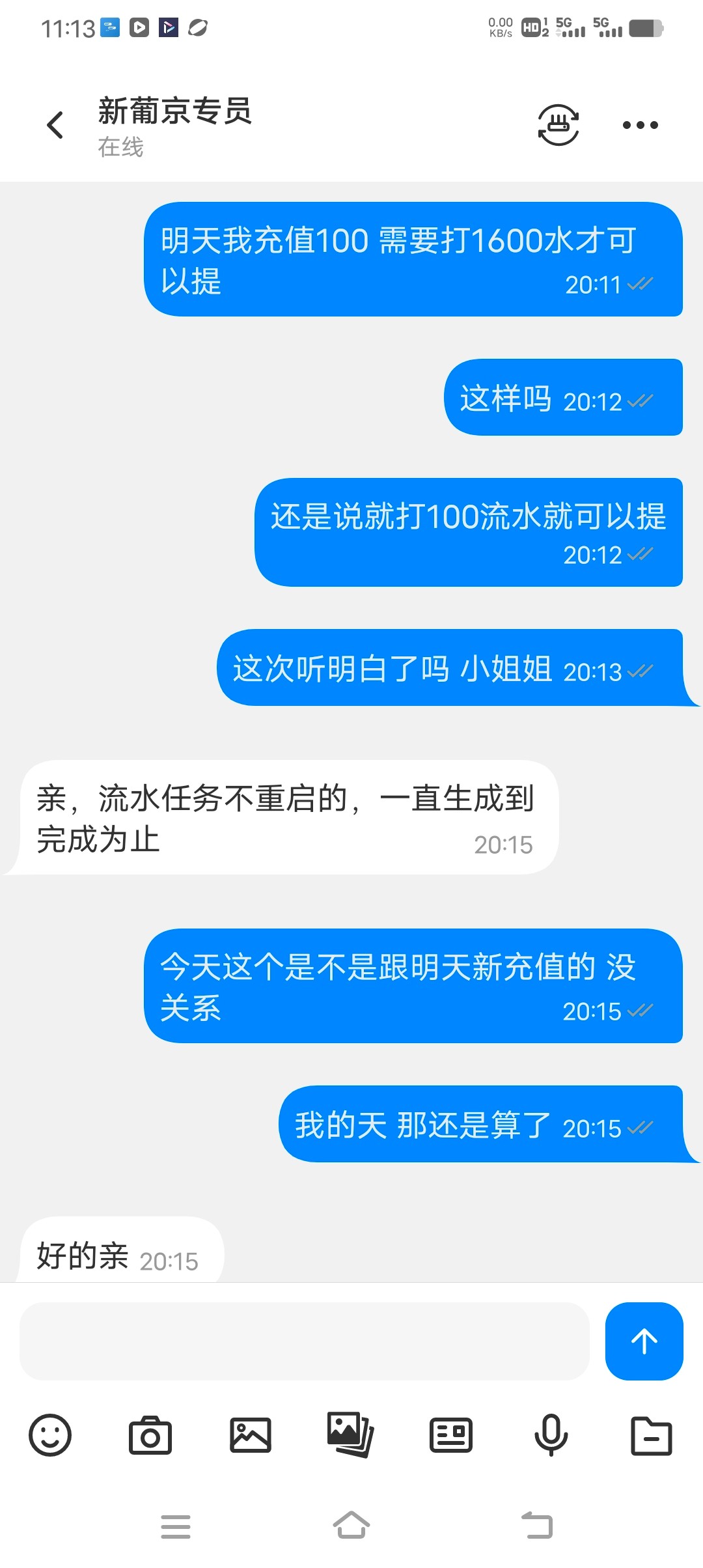The height and width of the screenshot is (1568, 703).
Task: Open the customer service switch icon
Action: 558,125
